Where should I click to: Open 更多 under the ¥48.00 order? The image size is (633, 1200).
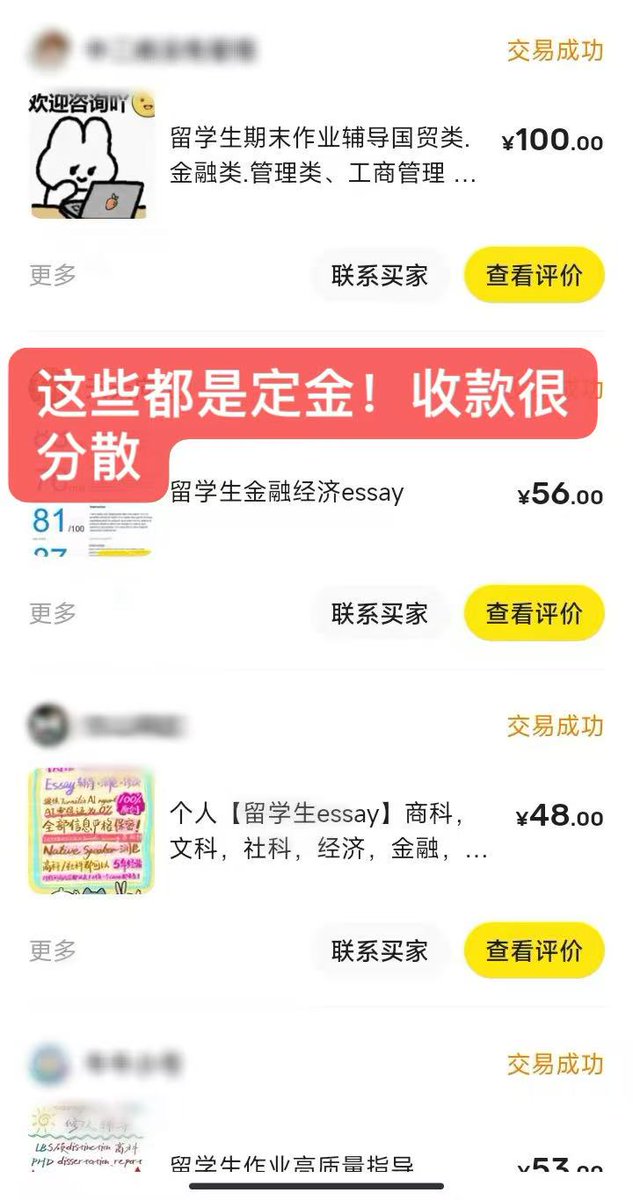coord(53,950)
